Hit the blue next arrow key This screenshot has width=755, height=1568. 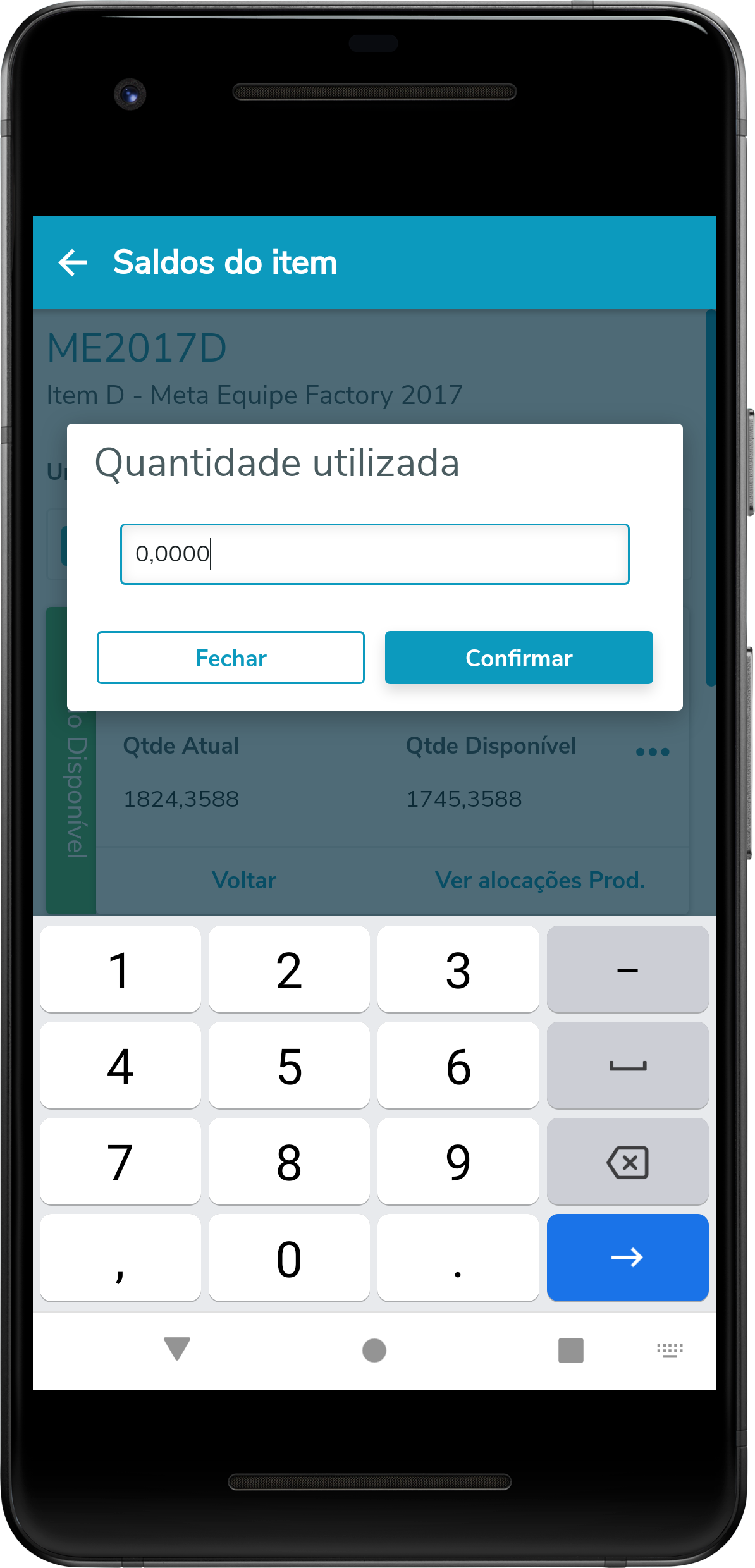627,1258
